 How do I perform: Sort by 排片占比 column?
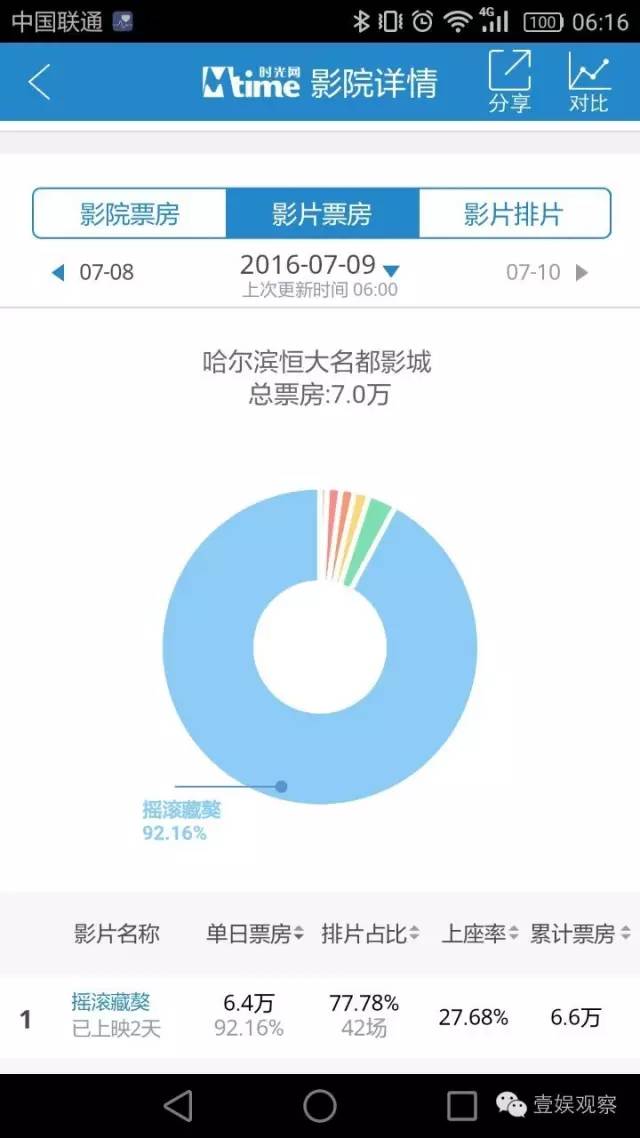point(370,934)
